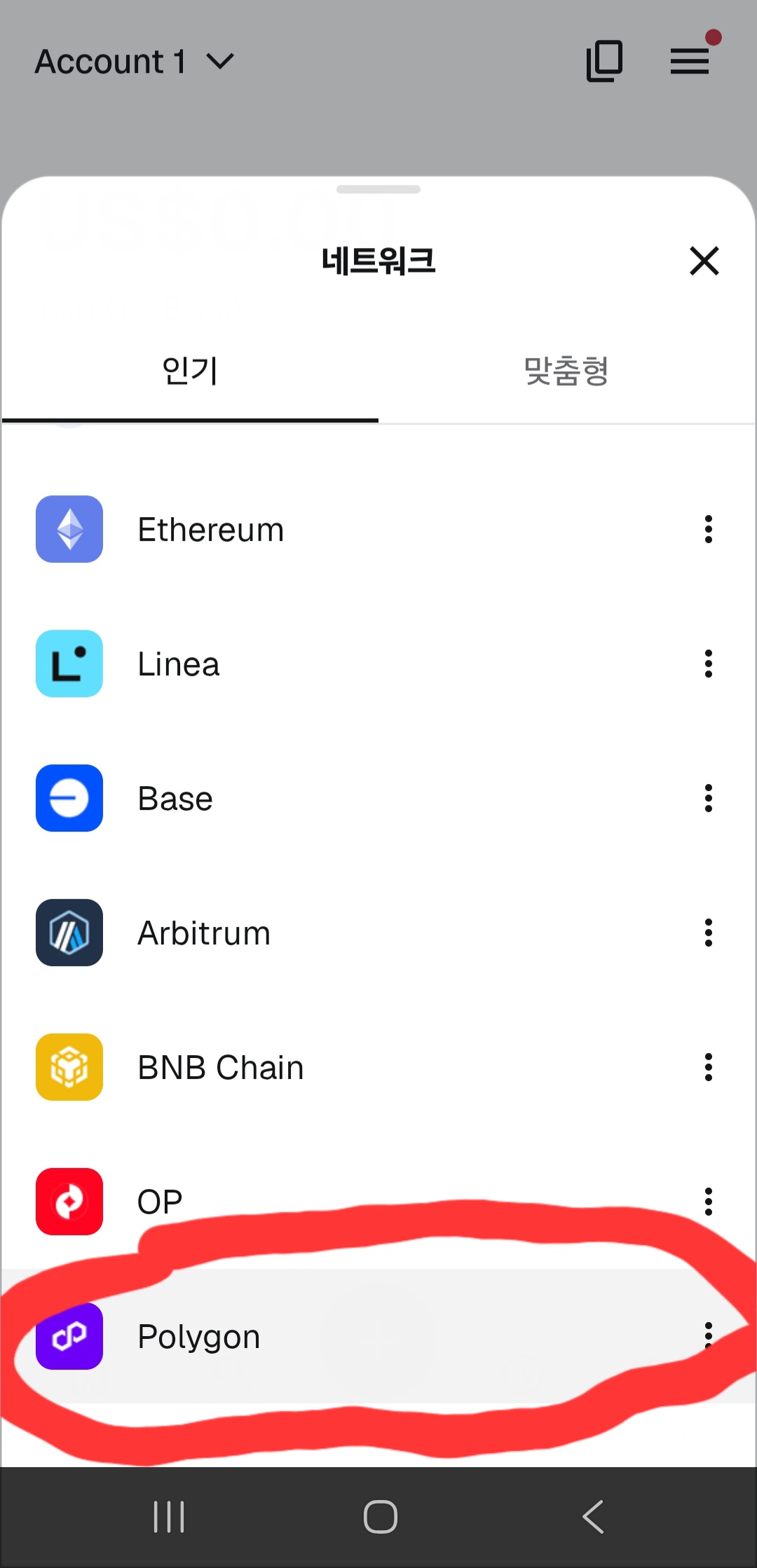Switch to the 맞춤형 tab
Viewport: 757px width, 1568px height.
point(566,371)
